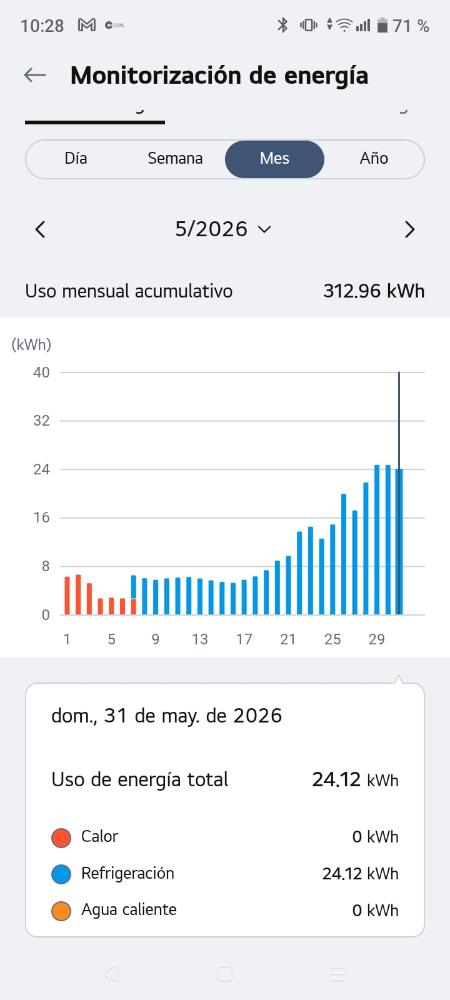Image resolution: width=450 pixels, height=1000 pixels.
Task: Tap the system home button
Action: 224,973
